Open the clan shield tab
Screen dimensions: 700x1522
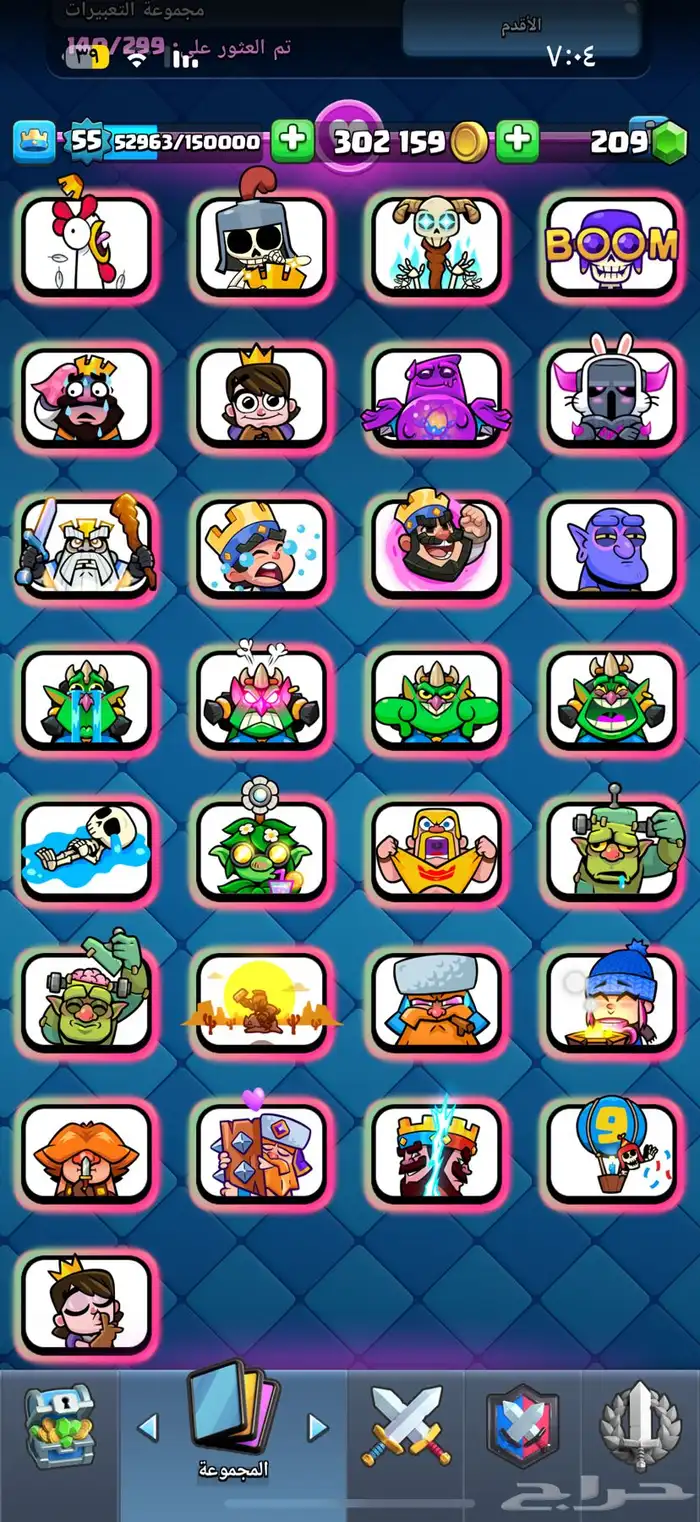[x=522, y=1428]
